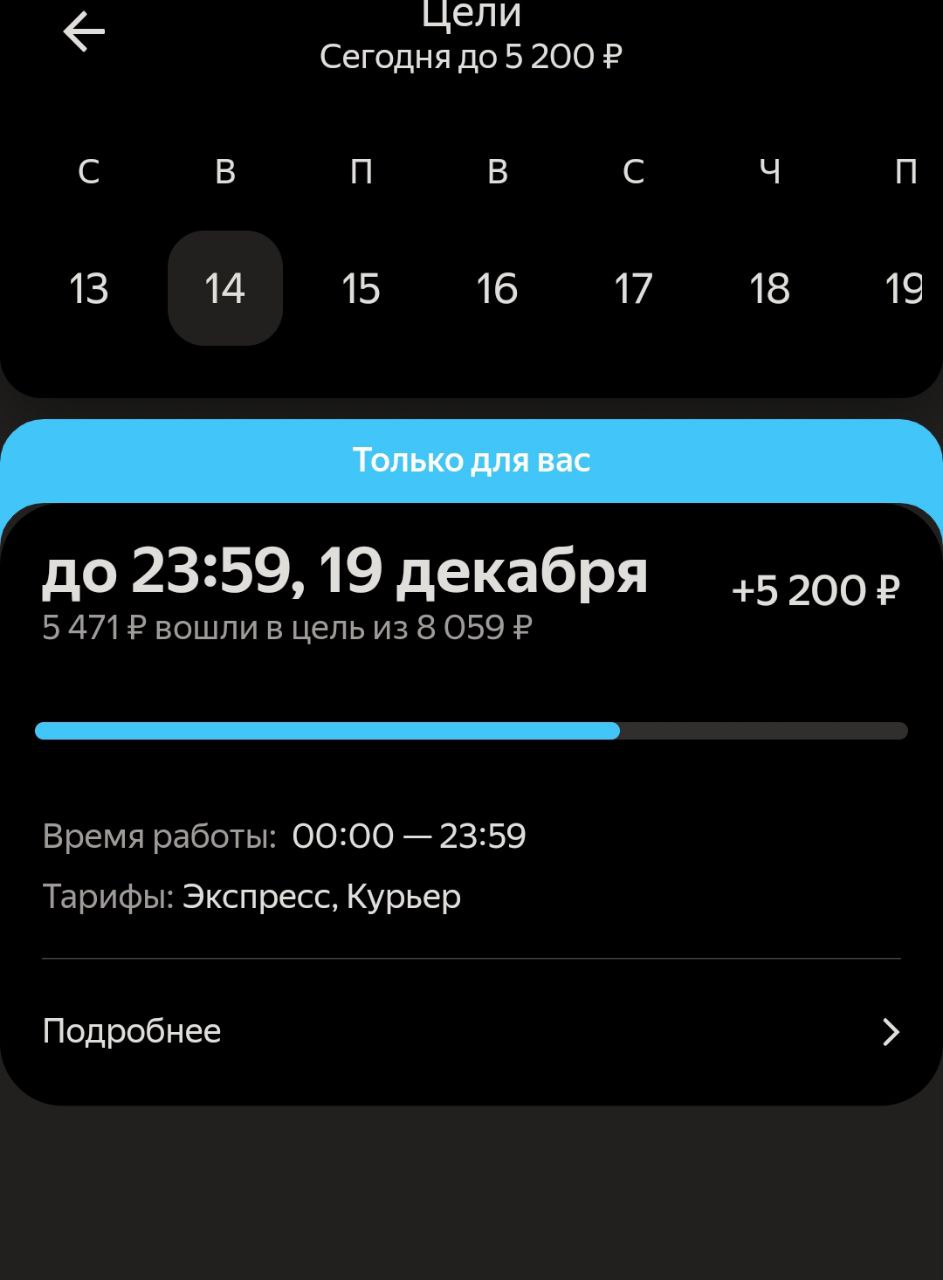Go back using the arrow icon
The image size is (943, 1280).
click(84, 33)
